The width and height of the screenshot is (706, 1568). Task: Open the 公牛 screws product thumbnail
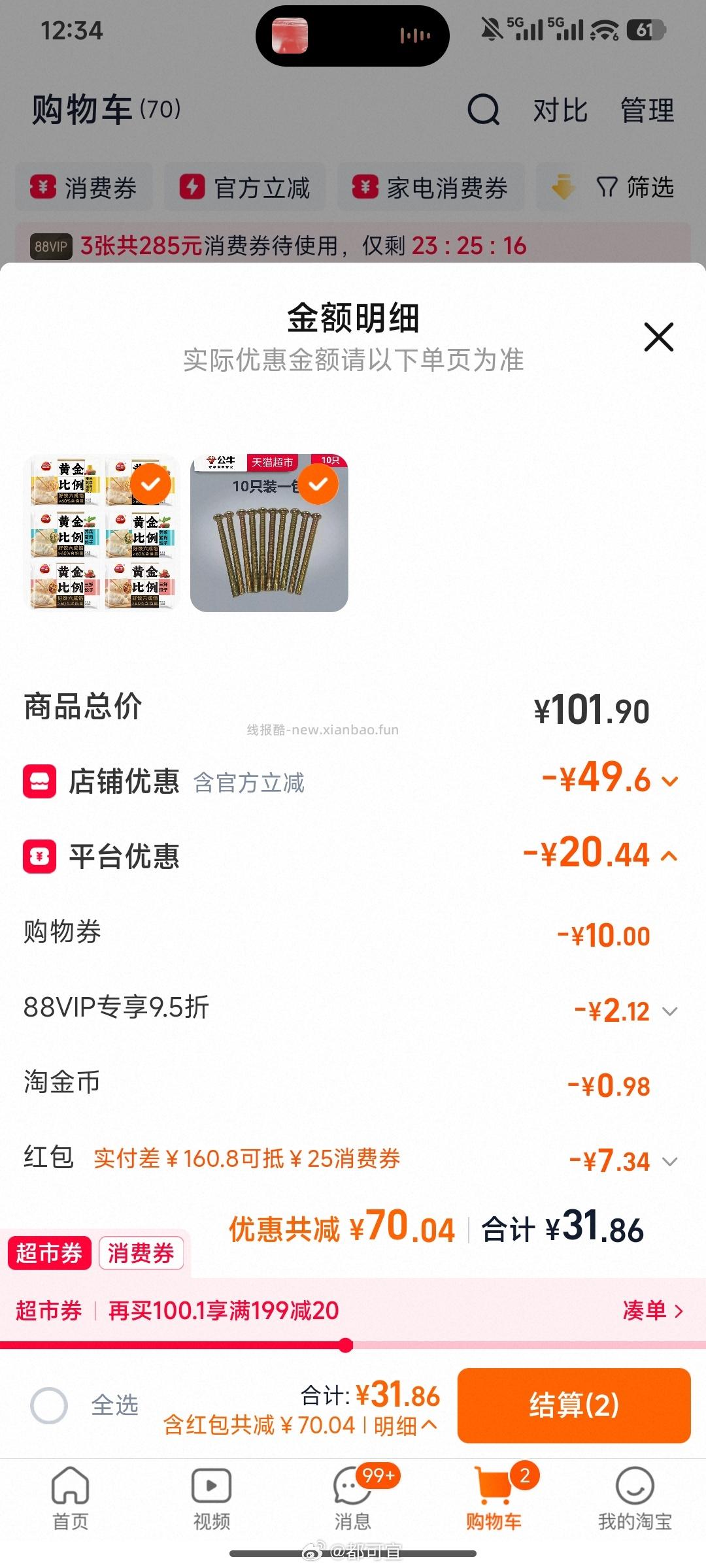269,532
